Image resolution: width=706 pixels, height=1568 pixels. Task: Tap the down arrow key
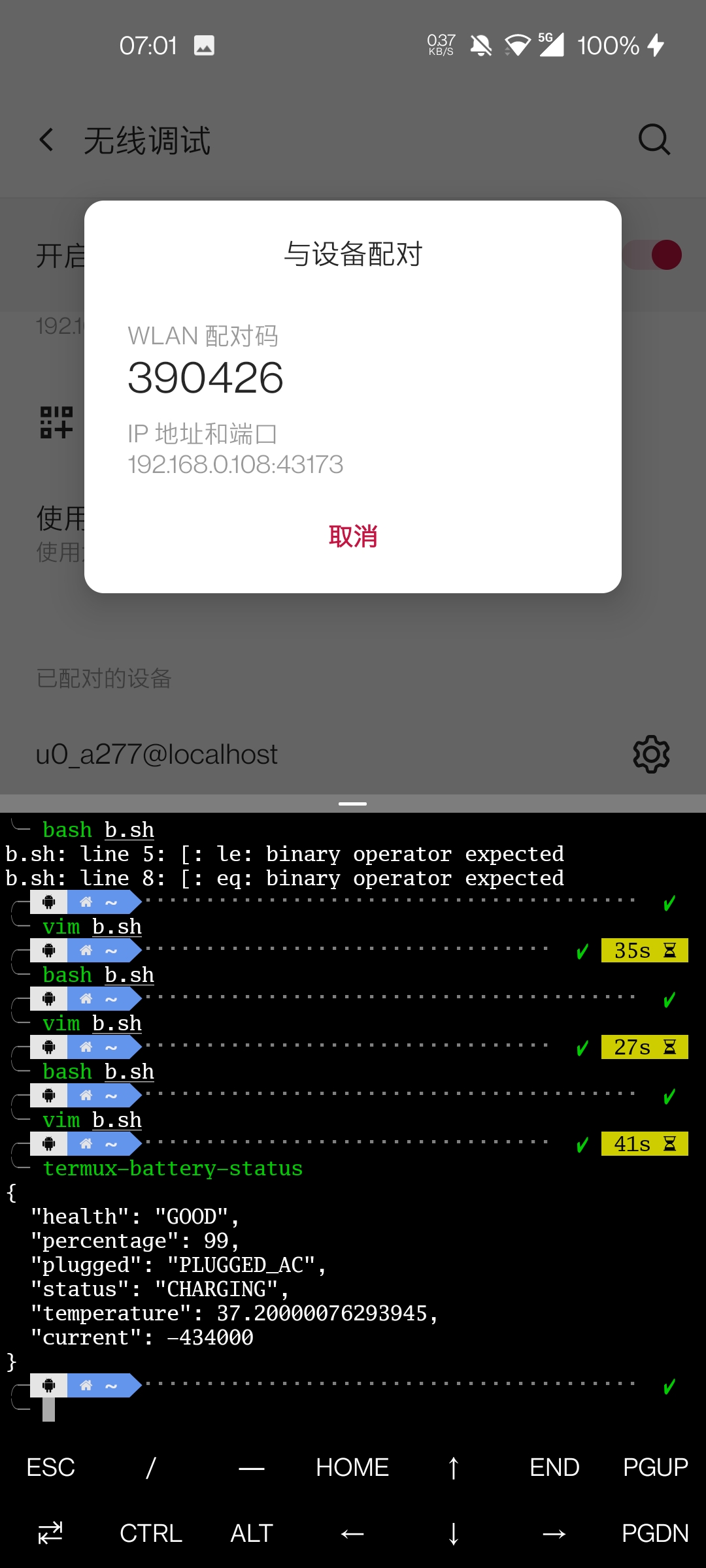(x=454, y=1533)
